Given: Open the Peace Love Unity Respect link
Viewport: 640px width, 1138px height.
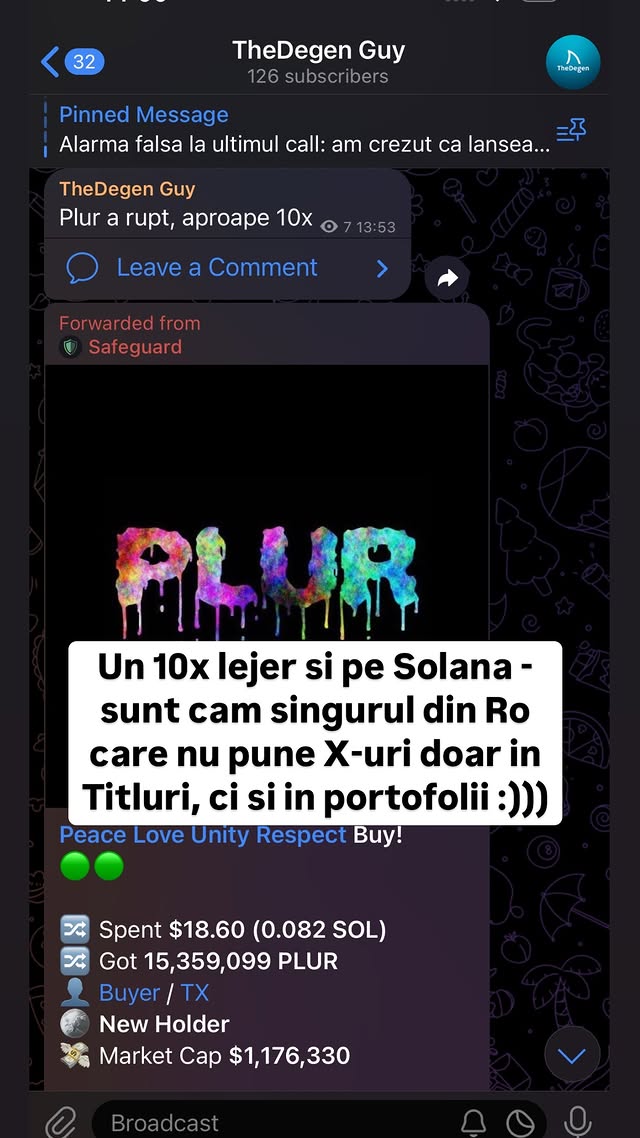Looking at the screenshot, I should point(203,835).
